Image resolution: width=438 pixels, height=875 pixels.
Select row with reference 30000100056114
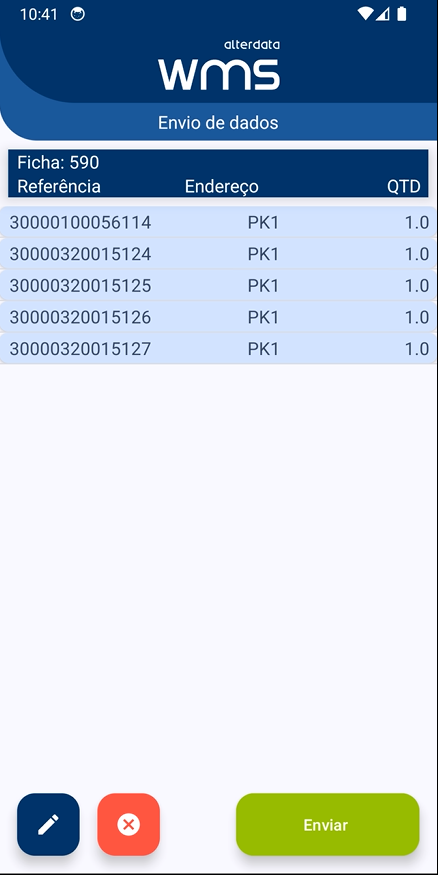click(x=219, y=222)
